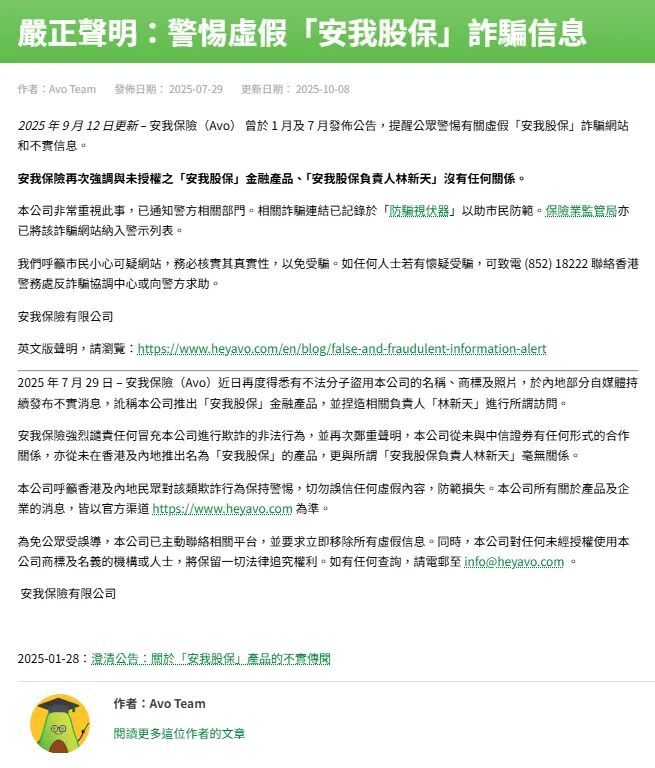Open the 防騙視伏器 link

417,212
